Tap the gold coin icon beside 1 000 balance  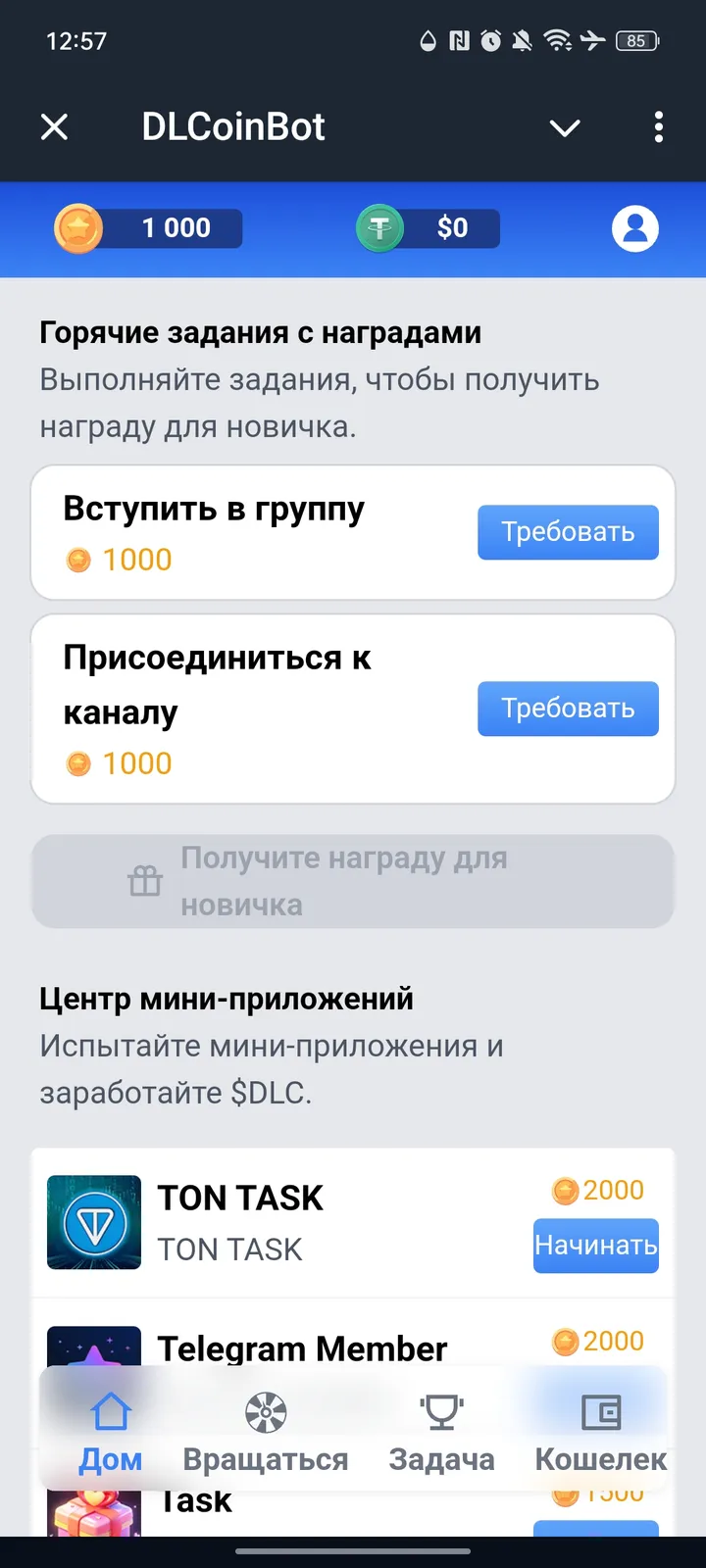[78, 228]
